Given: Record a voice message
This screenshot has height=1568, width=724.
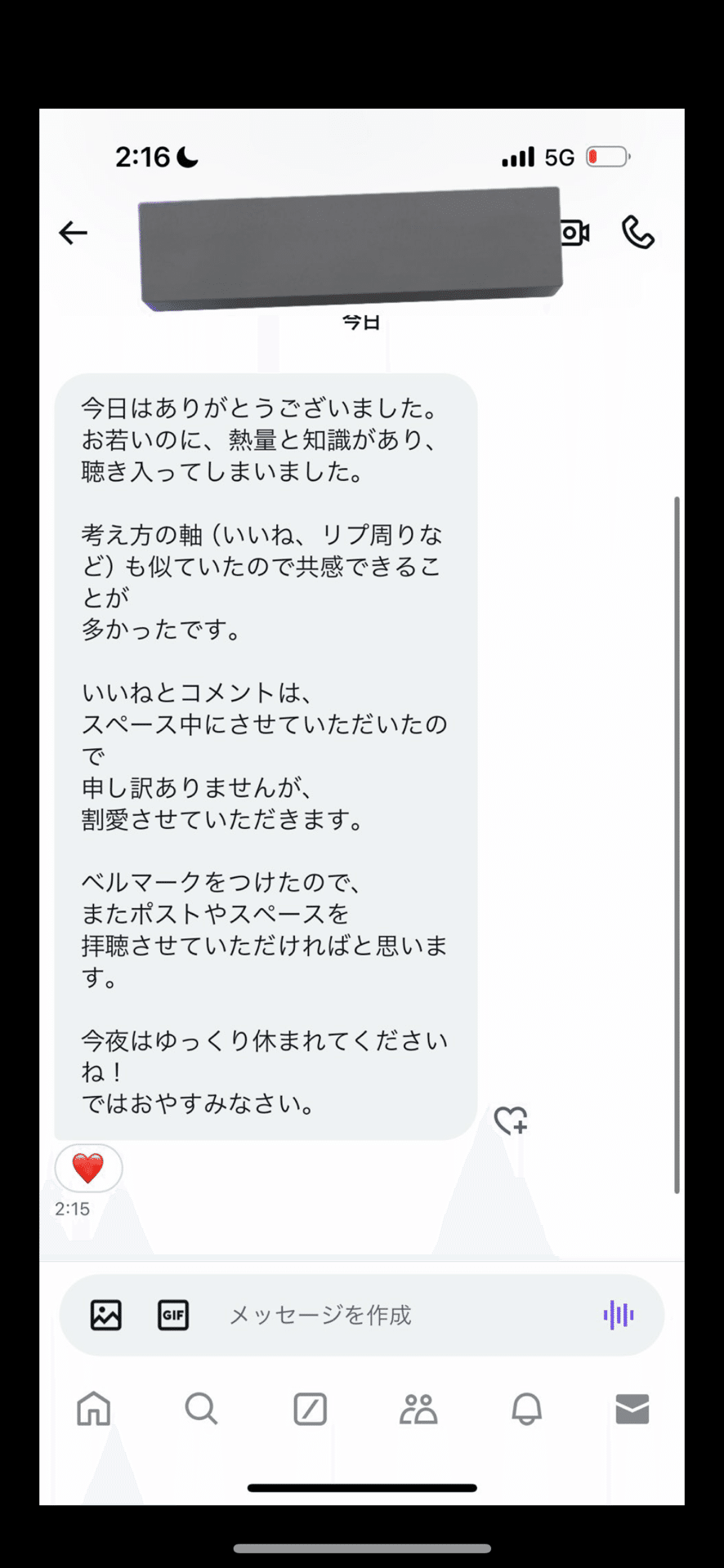Looking at the screenshot, I should [619, 1315].
